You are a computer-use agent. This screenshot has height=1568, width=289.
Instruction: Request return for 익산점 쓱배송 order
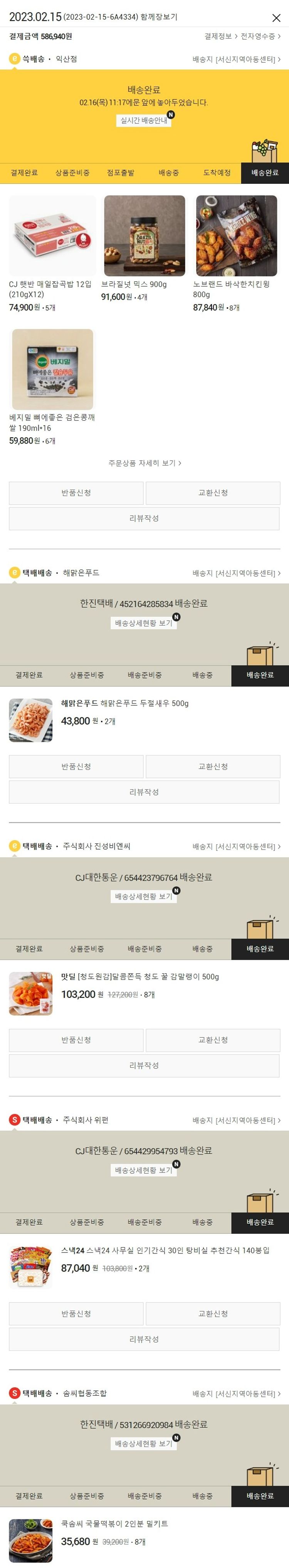click(76, 493)
